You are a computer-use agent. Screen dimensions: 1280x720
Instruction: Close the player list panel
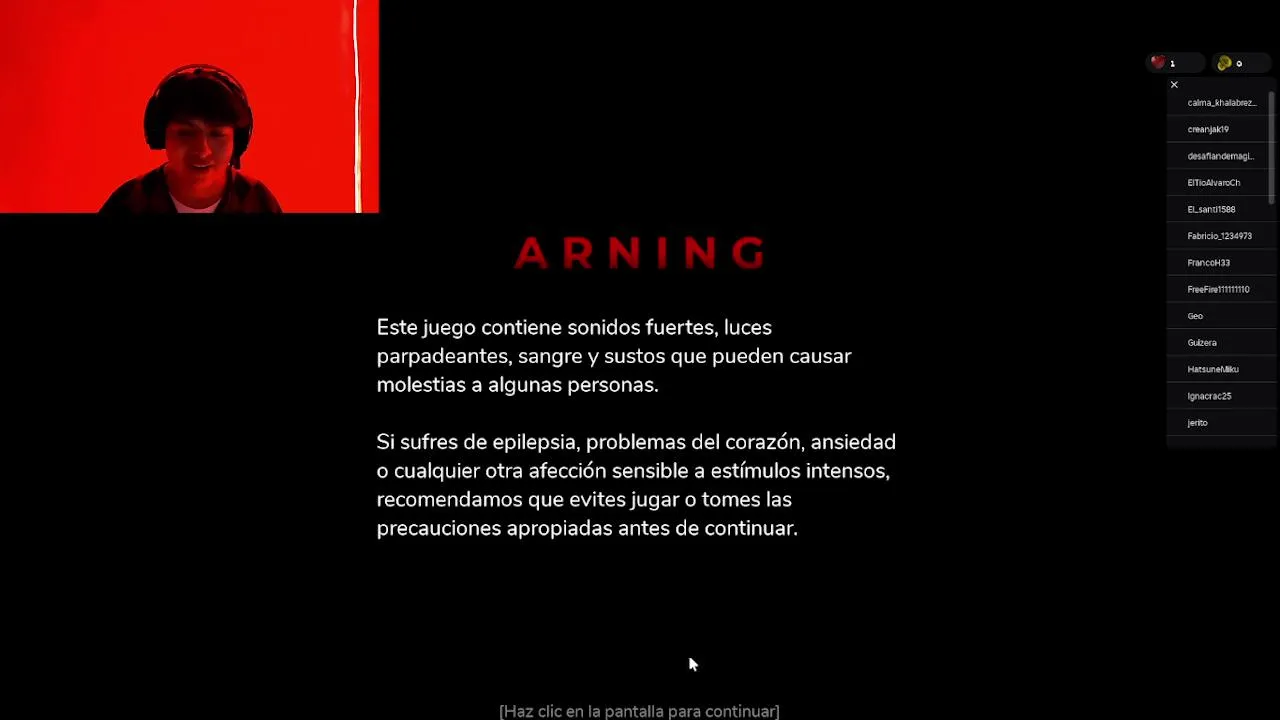pyautogui.click(x=1174, y=85)
